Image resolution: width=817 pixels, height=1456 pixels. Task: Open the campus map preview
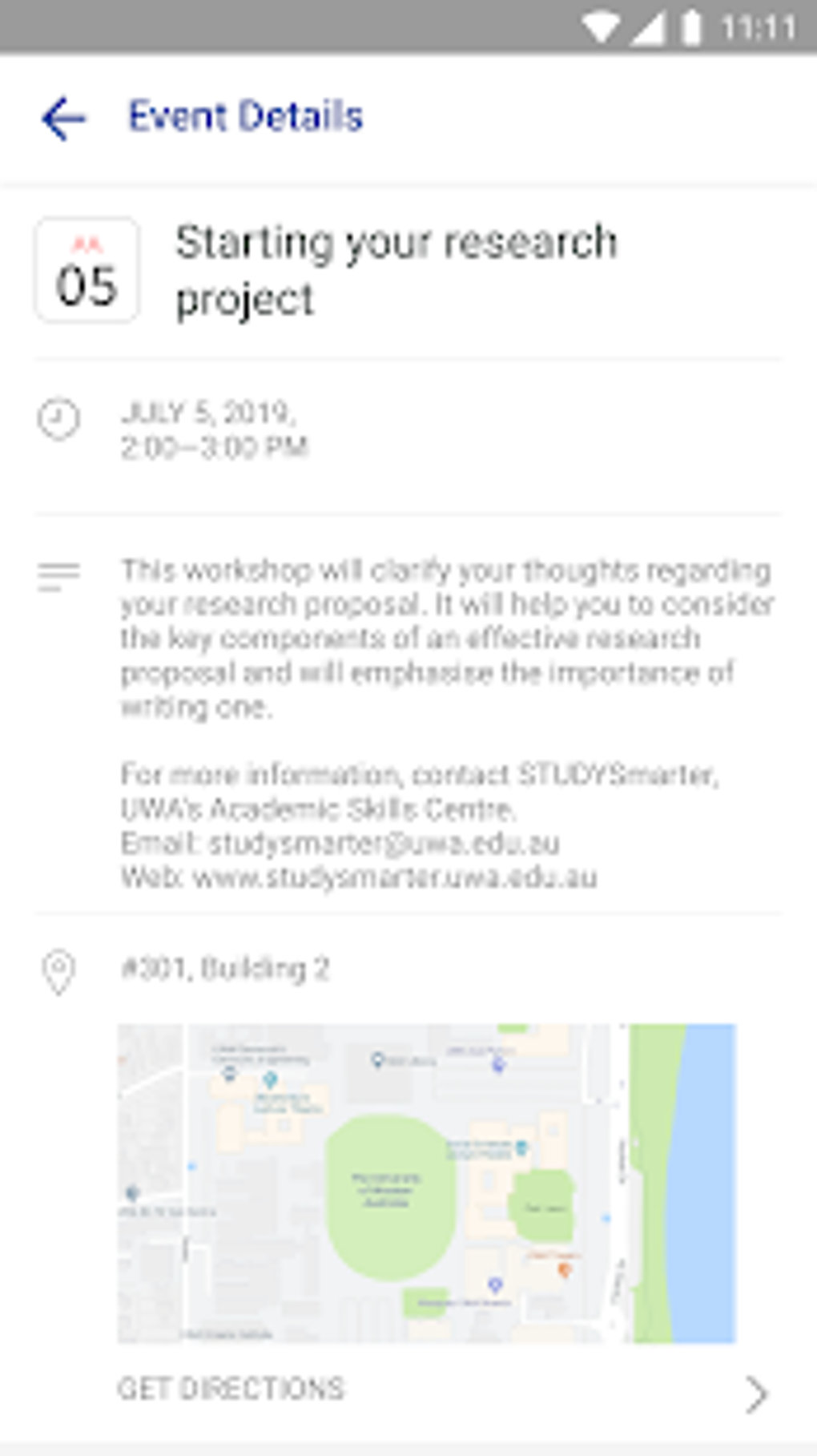click(426, 1182)
